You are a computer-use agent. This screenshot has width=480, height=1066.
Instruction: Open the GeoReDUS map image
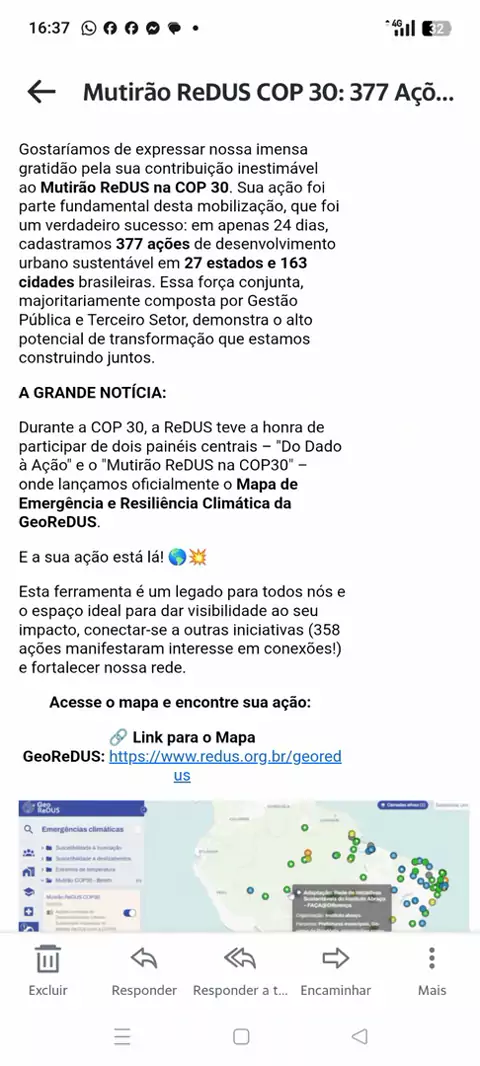(x=243, y=865)
